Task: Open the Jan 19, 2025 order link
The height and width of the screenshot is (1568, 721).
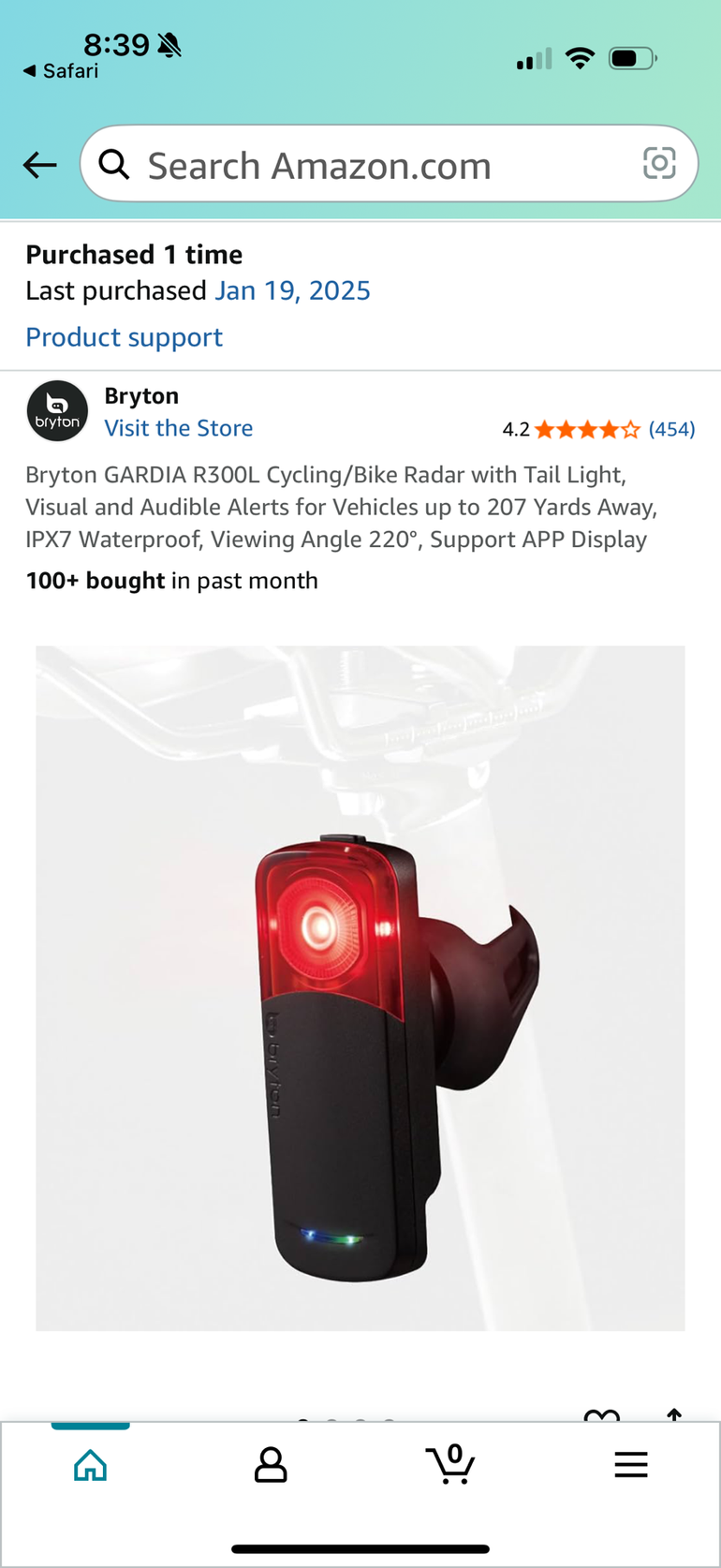Action: (x=292, y=290)
